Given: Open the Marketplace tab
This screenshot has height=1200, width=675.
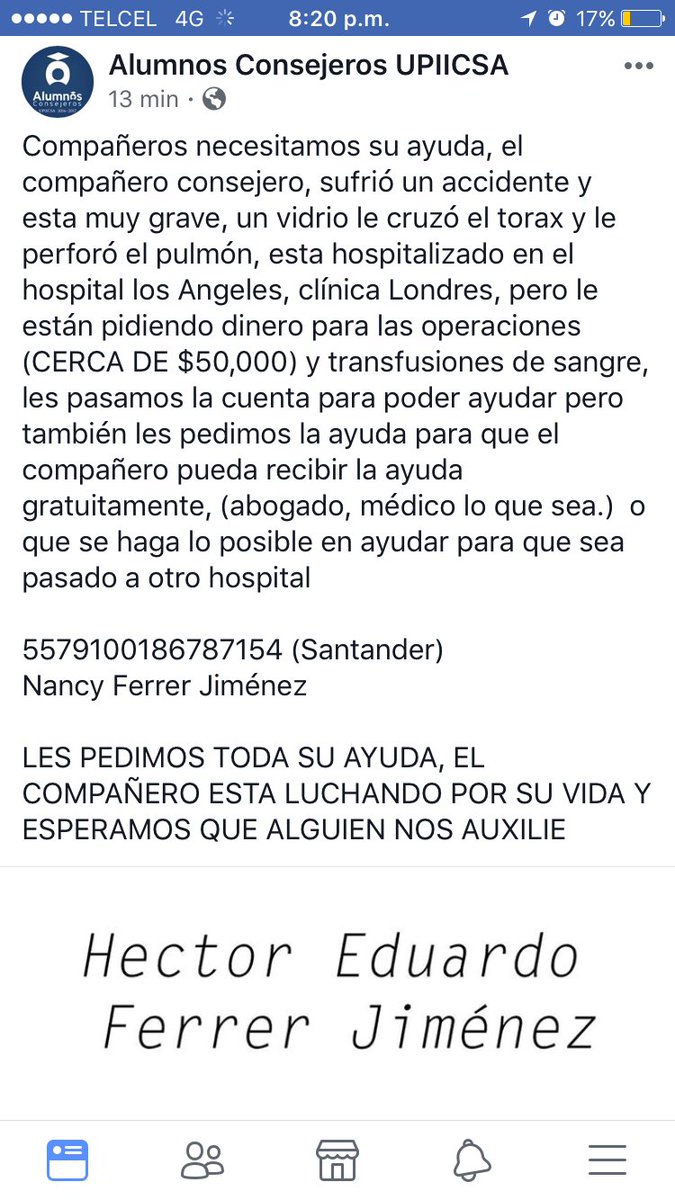Looking at the screenshot, I should [x=337, y=1160].
